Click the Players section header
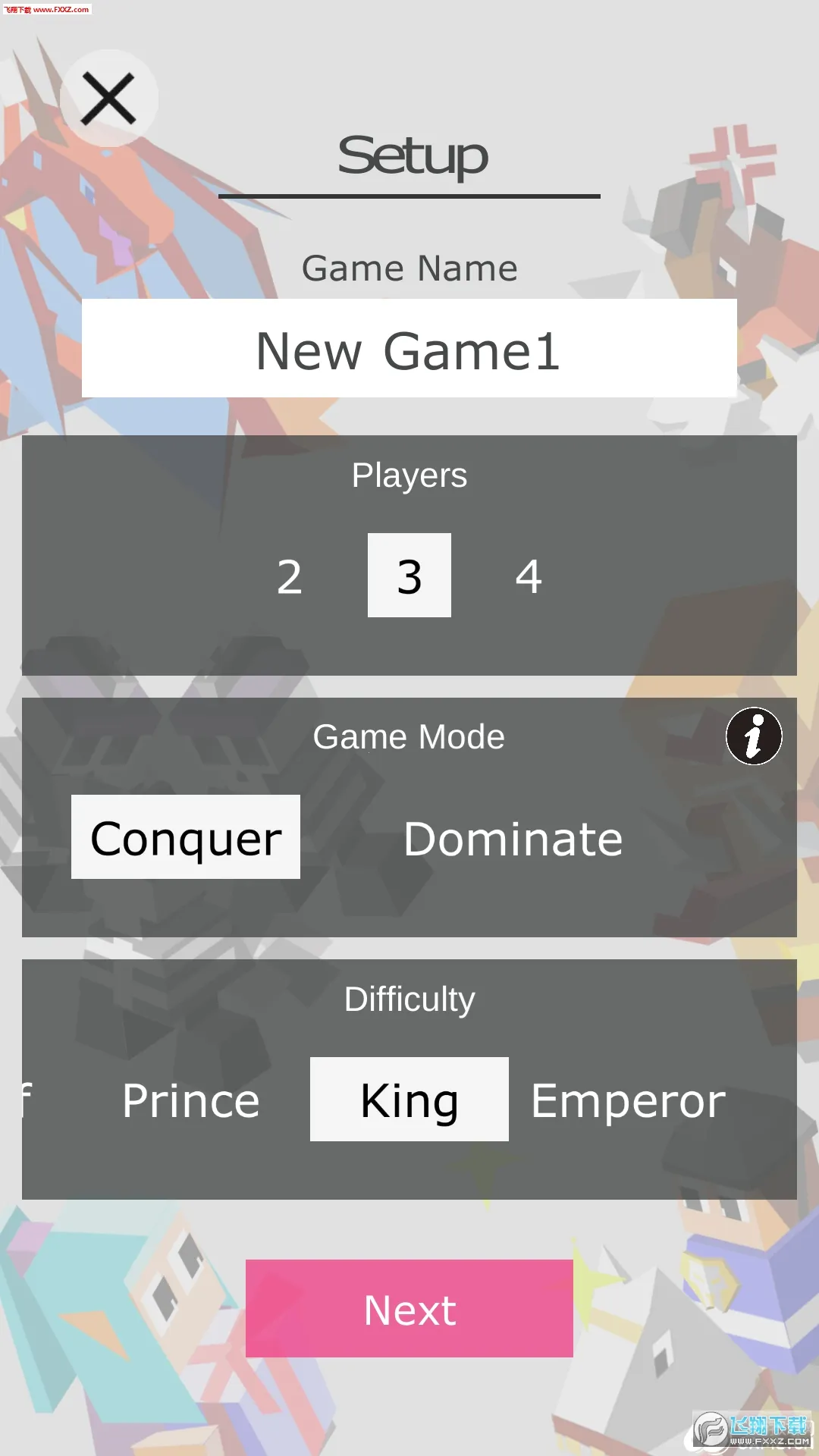The height and width of the screenshot is (1456, 819). 409,475
